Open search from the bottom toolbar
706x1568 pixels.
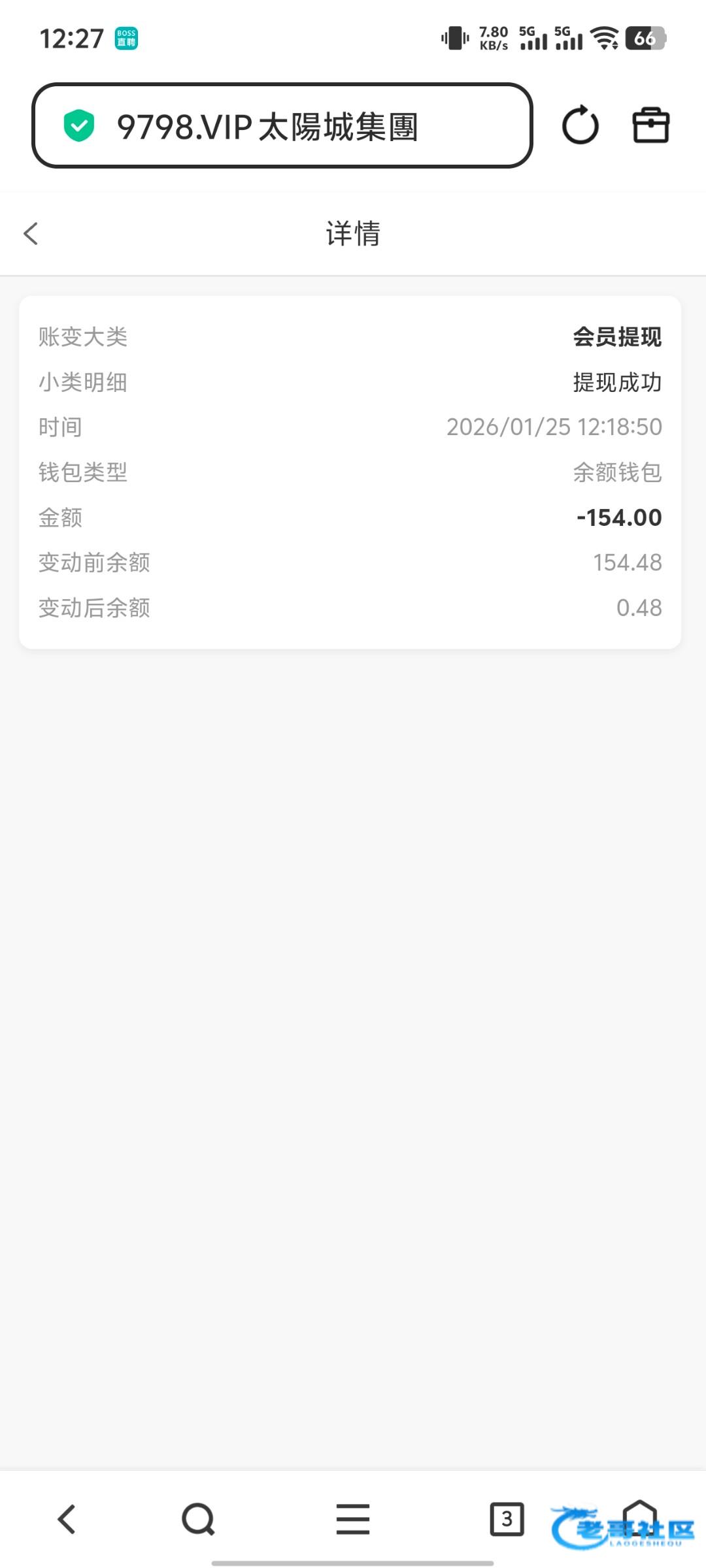tap(198, 1519)
